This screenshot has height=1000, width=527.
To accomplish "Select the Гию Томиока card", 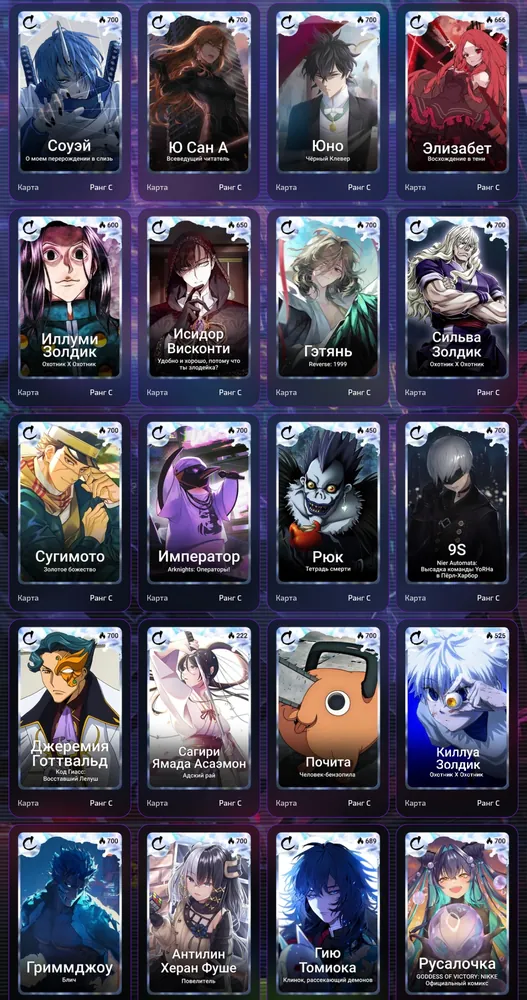I will click(x=327, y=912).
